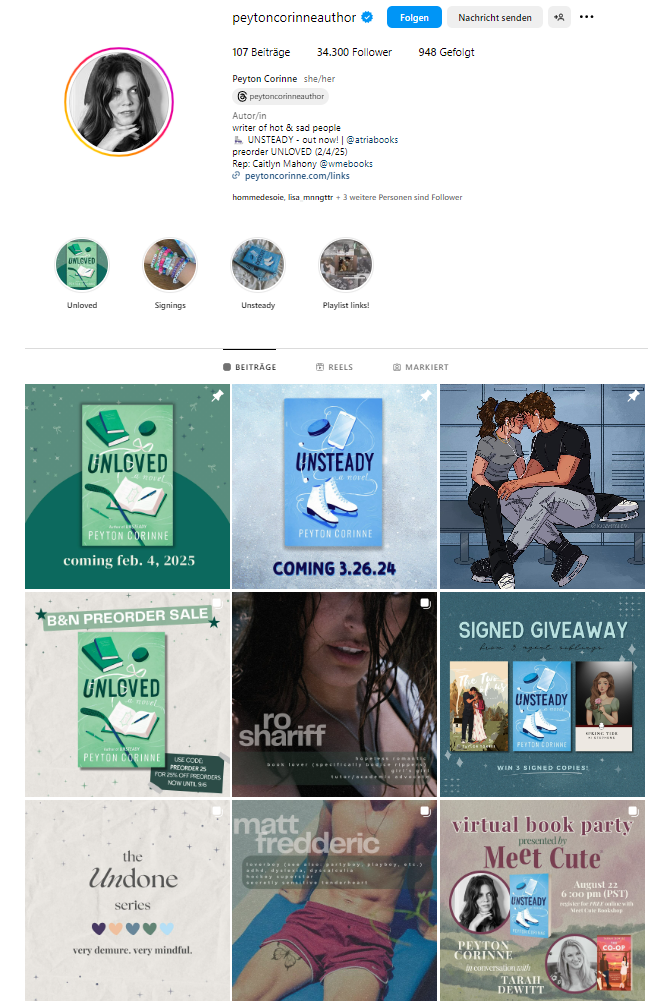Open the three-dot overflow menu
Image resolution: width=667 pixels, height=1001 pixels.
point(587,17)
